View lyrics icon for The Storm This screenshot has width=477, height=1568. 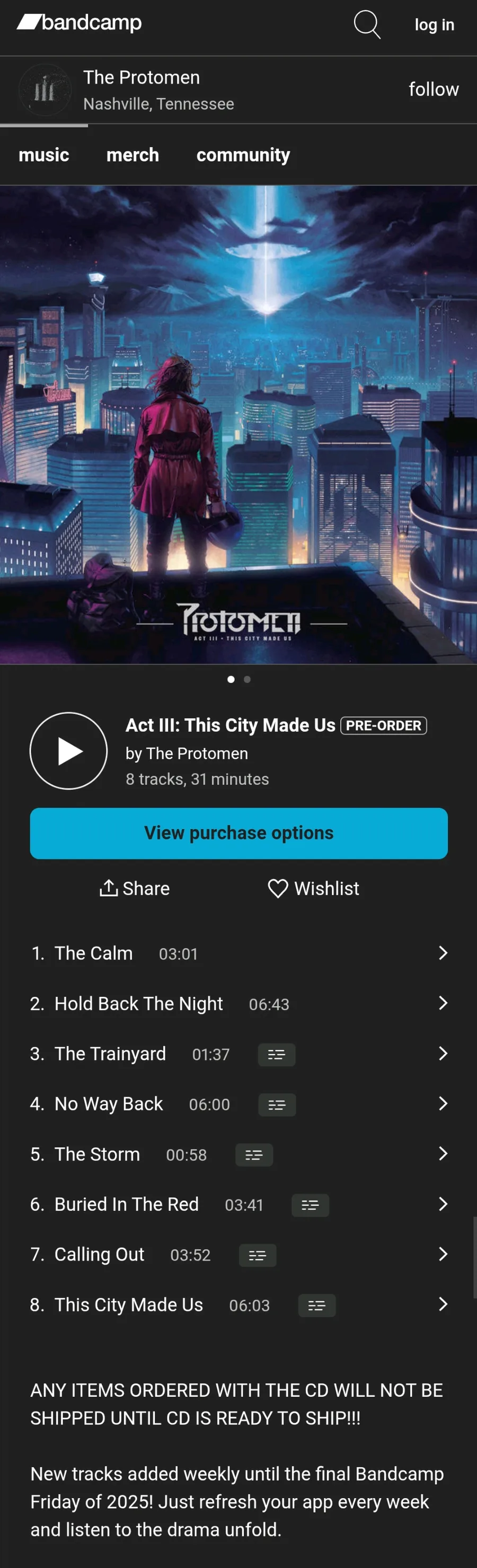[254, 1155]
